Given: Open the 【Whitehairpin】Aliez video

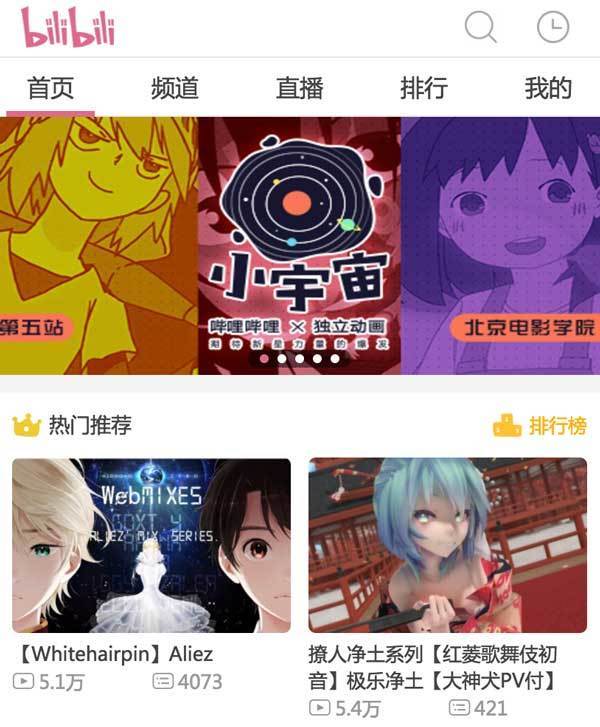Looking at the screenshot, I should [x=151, y=545].
